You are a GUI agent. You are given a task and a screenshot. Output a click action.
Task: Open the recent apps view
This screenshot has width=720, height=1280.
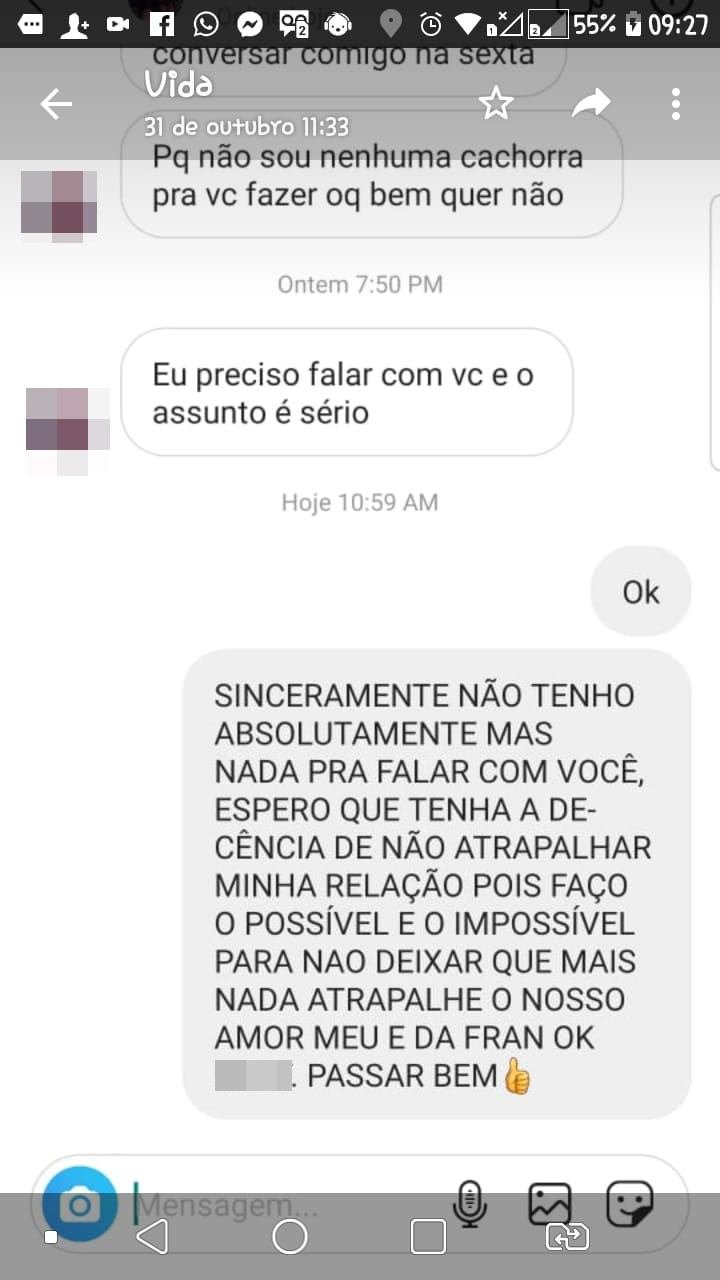[x=428, y=1237]
